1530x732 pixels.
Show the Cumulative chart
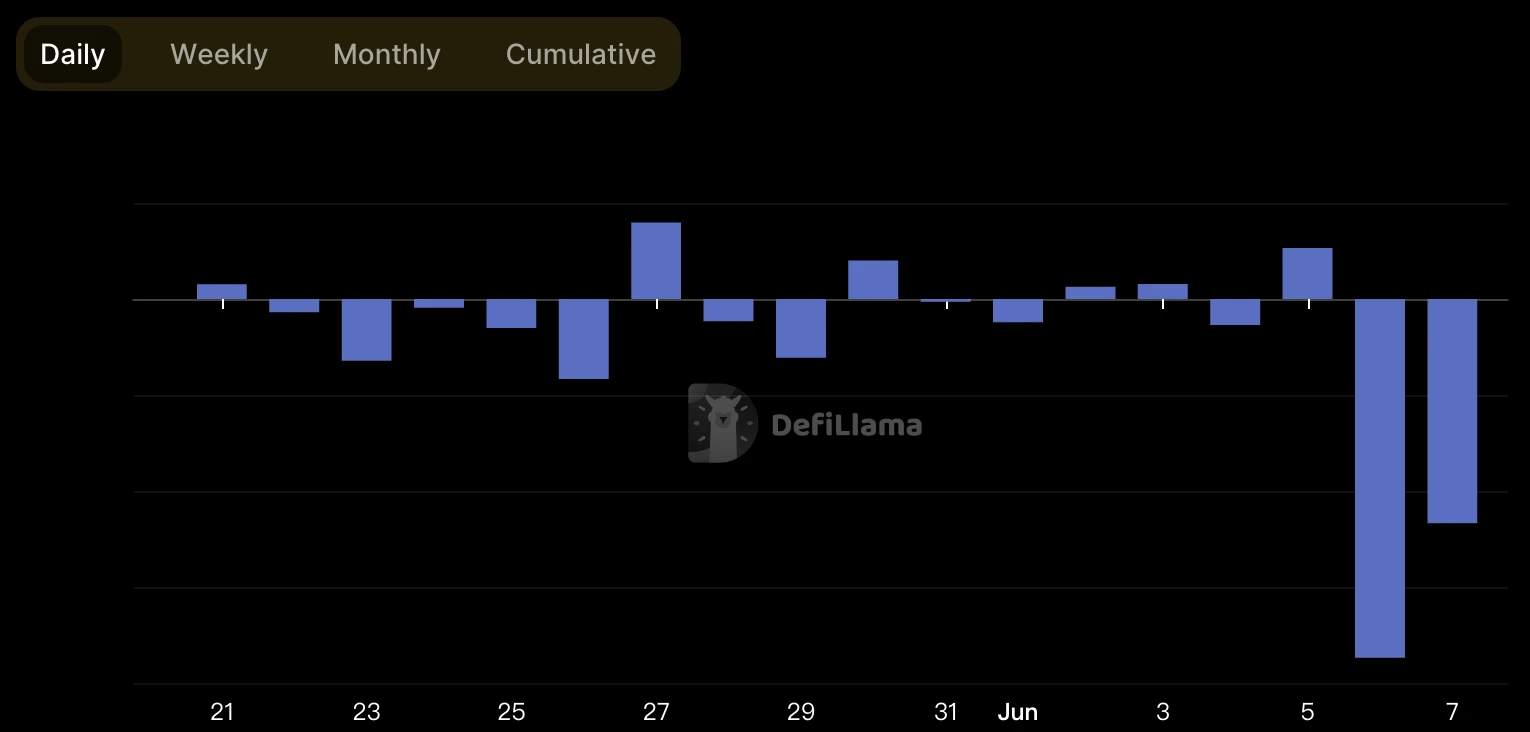coord(580,54)
